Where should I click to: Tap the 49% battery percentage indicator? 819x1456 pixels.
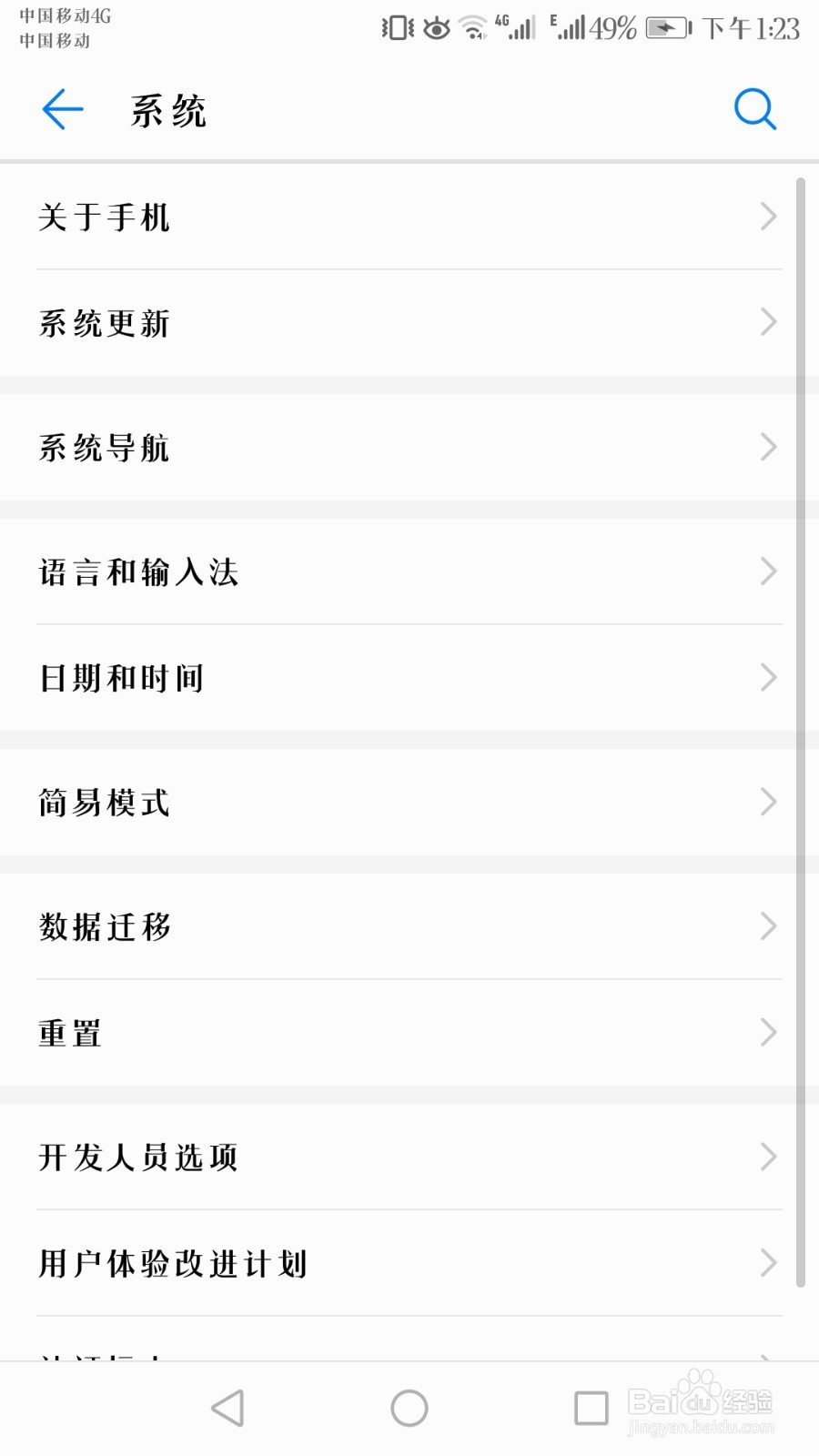point(611,27)
